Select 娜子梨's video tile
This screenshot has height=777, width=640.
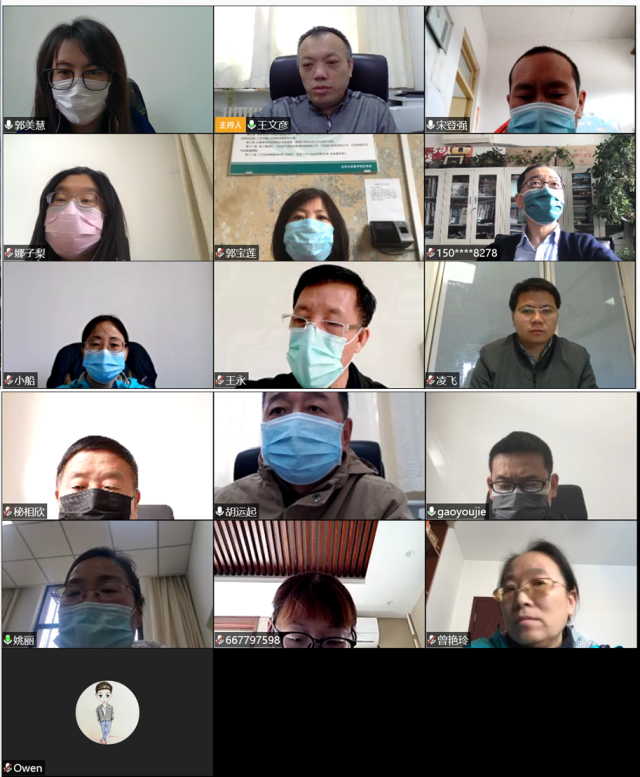point(106,198)
